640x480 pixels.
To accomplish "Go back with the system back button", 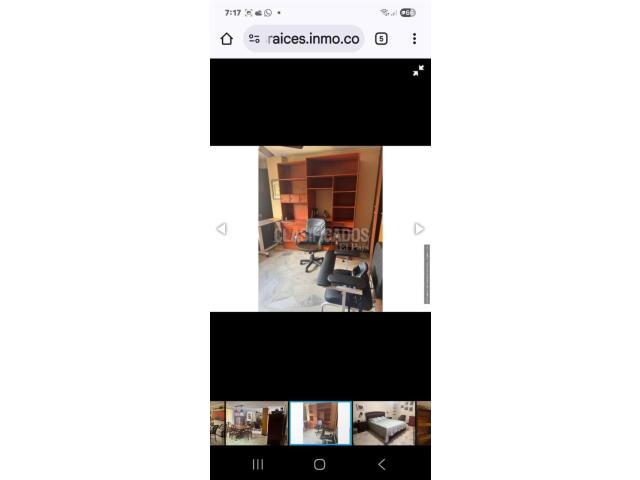I will pos(381,464).
